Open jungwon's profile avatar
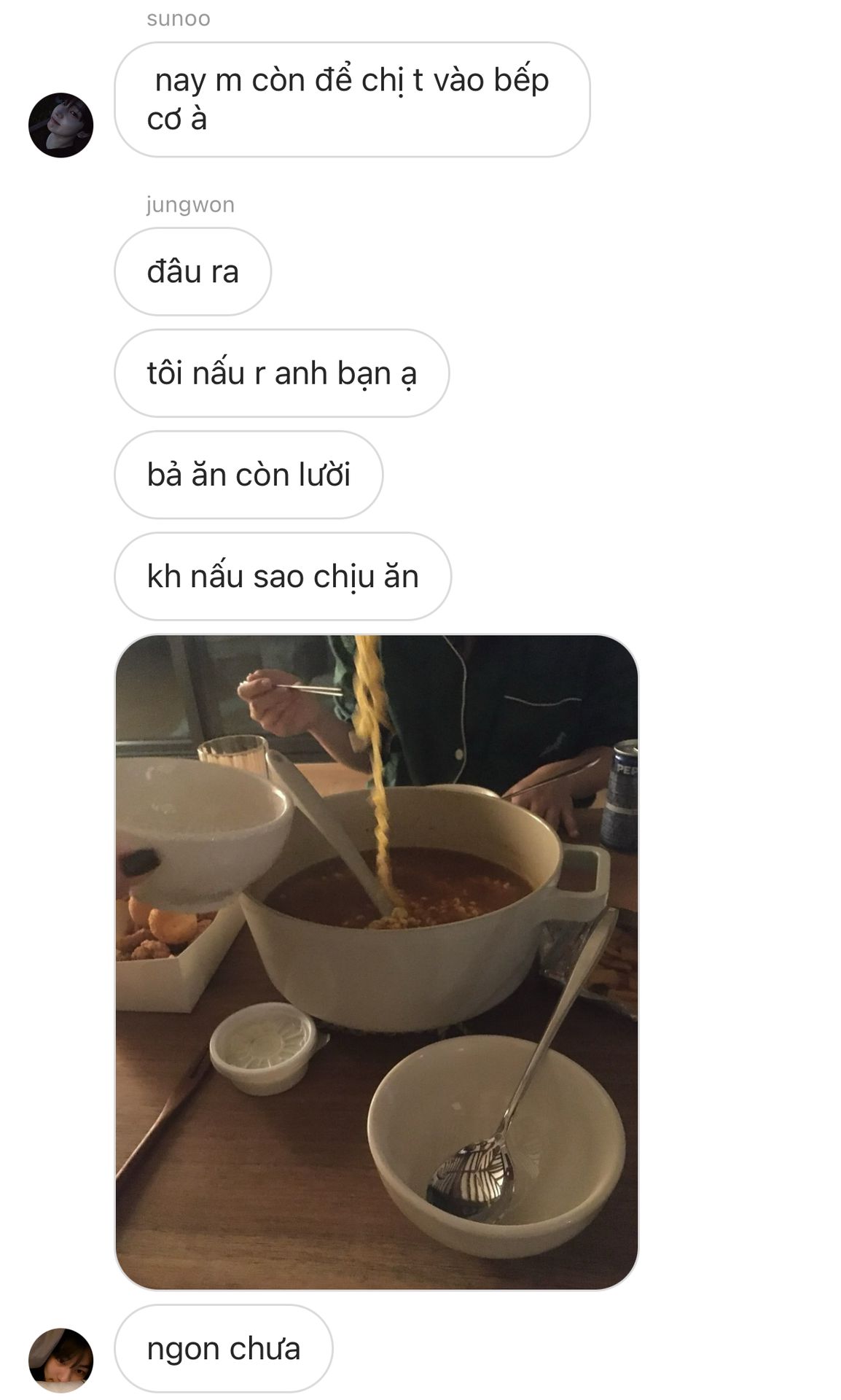The width and height of the screenshot is (841, 1400). tap(60, 1360)
